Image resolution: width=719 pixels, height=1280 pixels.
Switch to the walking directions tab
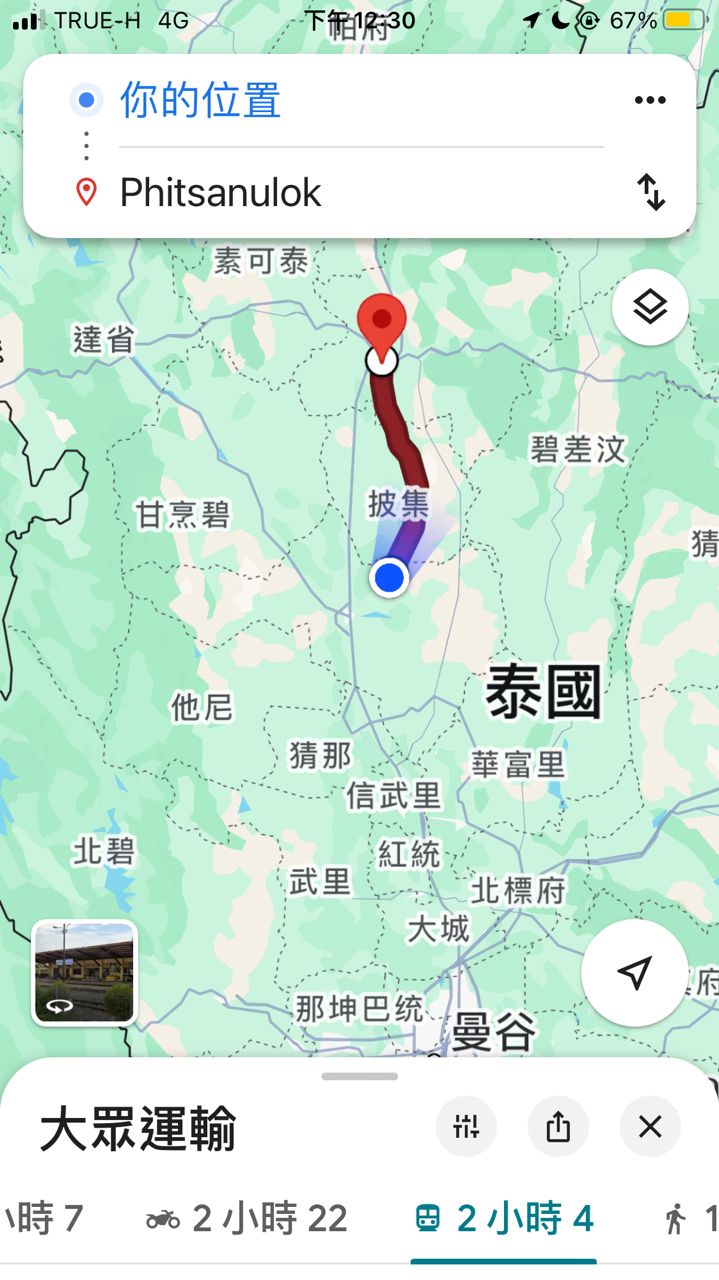pos(690,1218)
